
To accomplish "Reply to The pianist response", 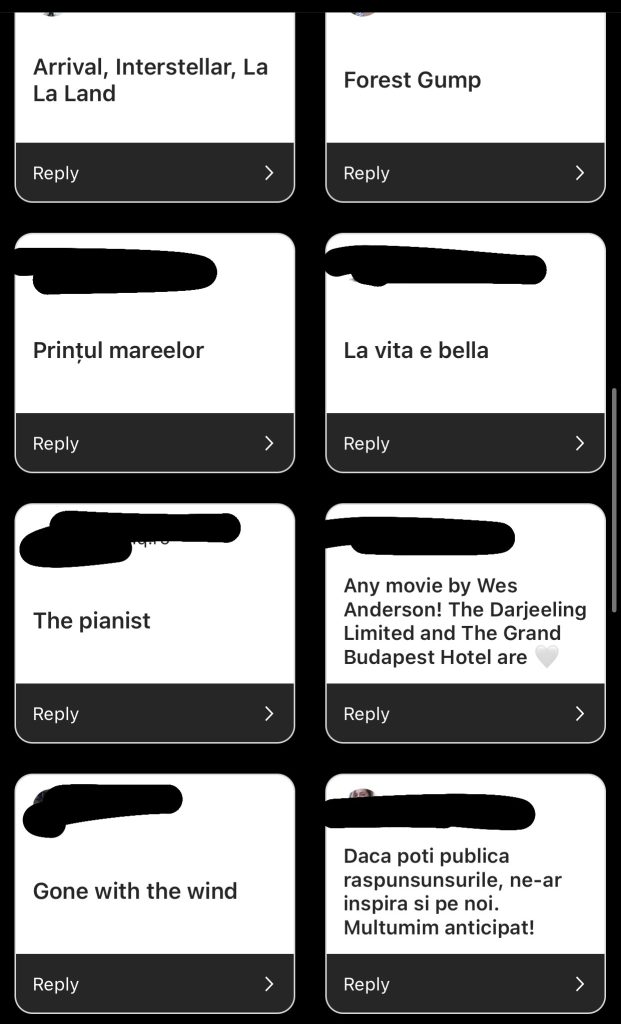I will coord(154,714).
